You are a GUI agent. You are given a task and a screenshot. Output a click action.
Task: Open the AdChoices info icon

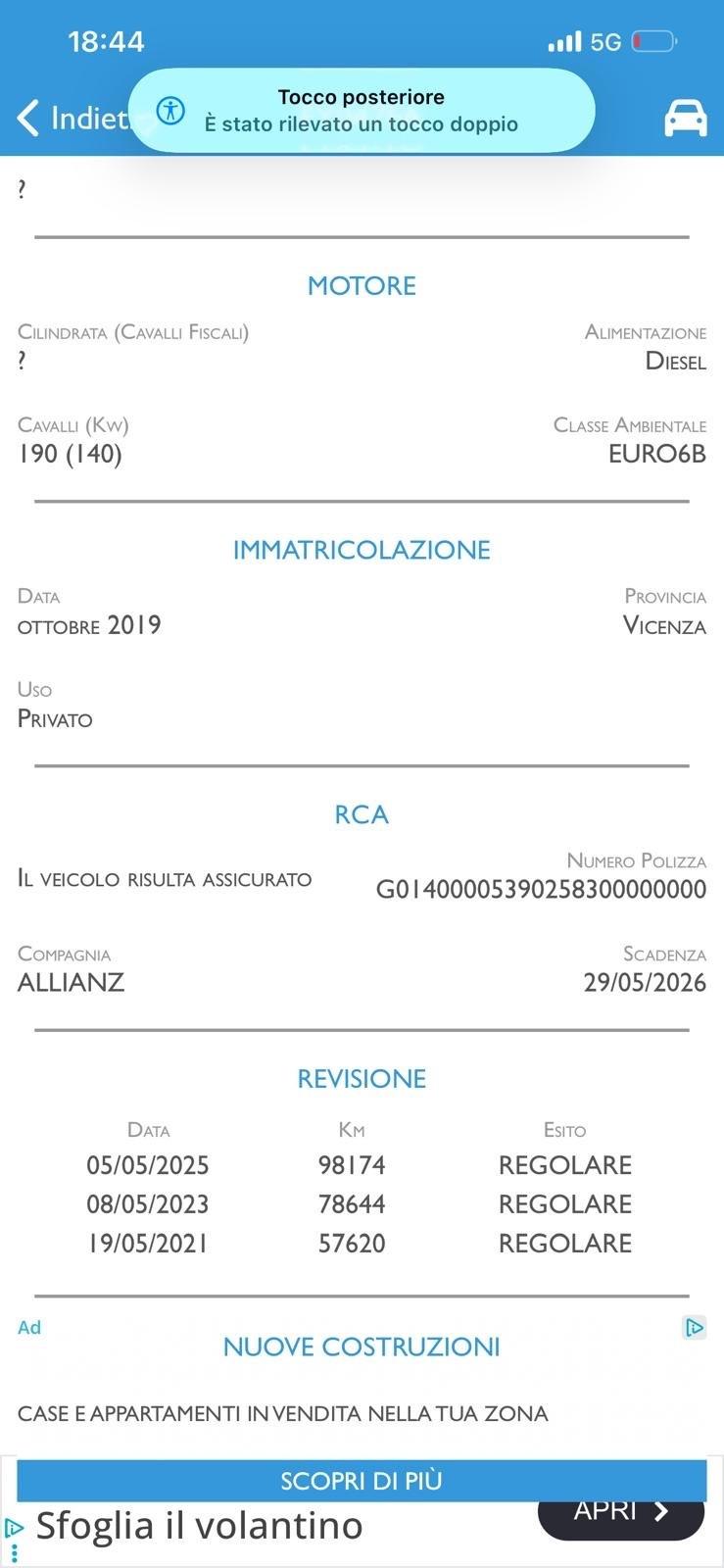click(x=695, y=1328)
